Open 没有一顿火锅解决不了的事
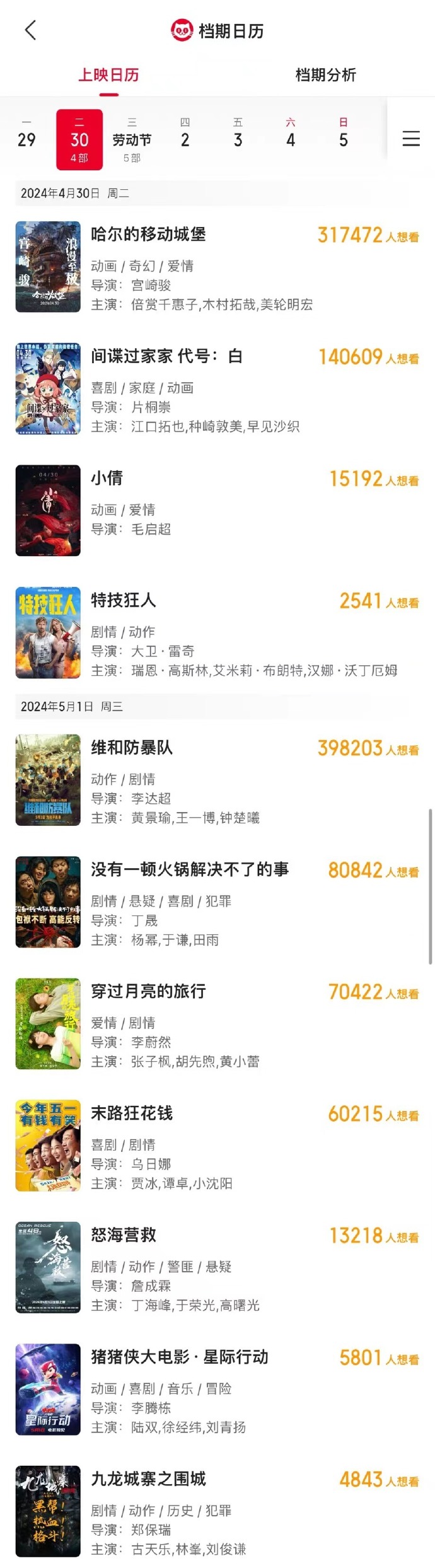Image resolution: width=435 pixels, height=1568 pixels. point(190,869)
